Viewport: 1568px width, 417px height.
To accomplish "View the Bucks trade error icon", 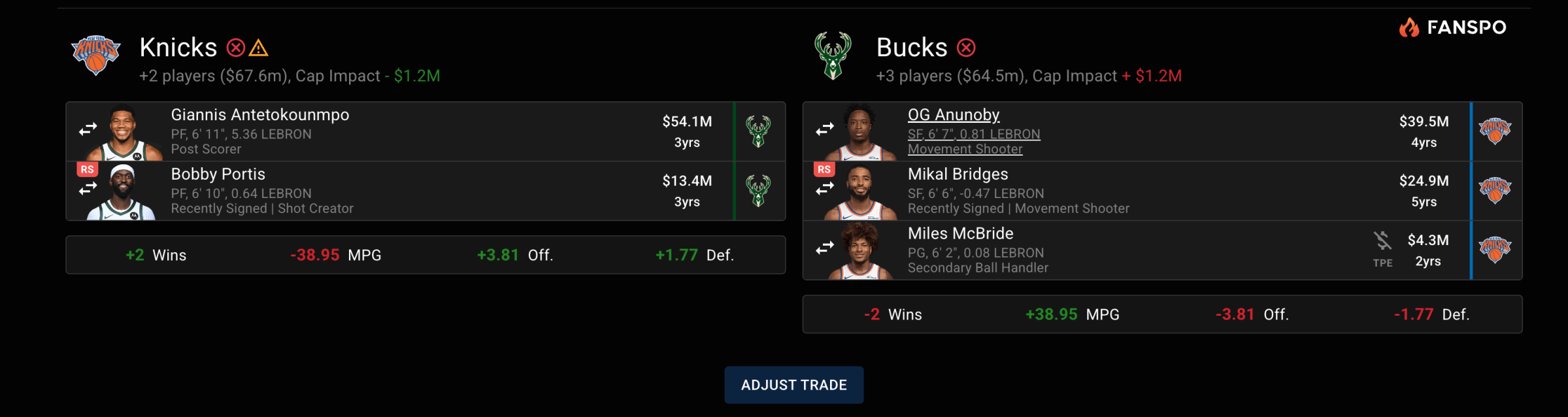I will point(966,48).
